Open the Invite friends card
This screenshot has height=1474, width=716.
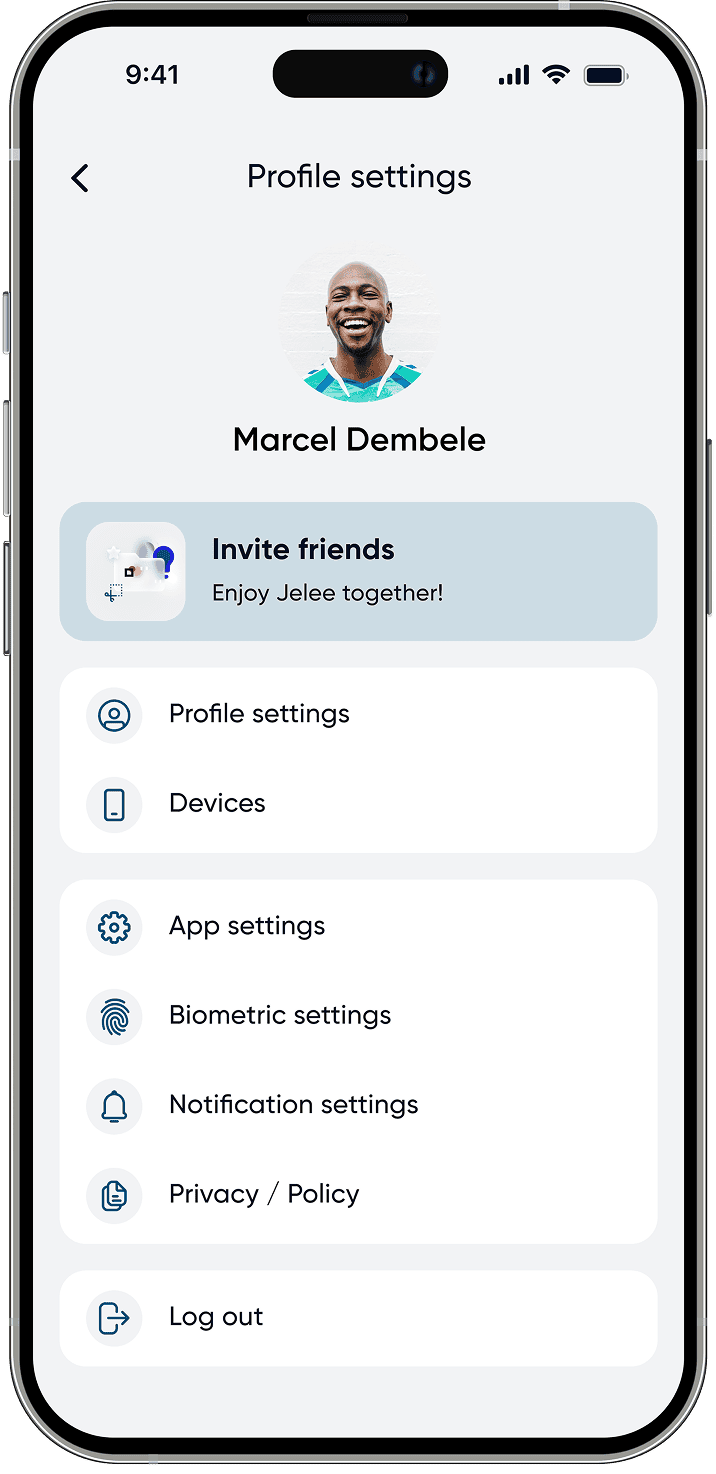[358, 571]
